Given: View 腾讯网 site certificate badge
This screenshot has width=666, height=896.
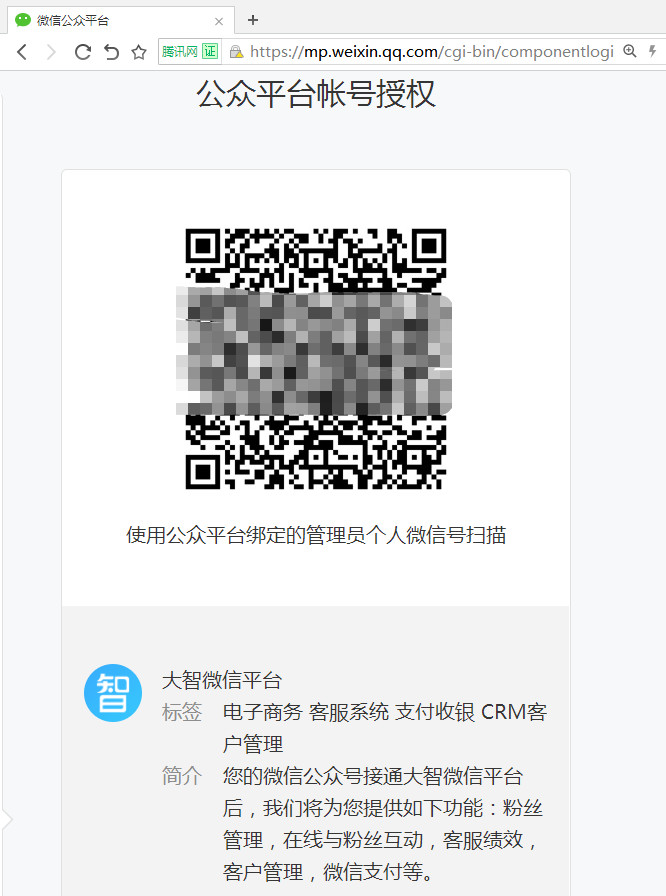Looking at the screenshot, I should (x=190, y=52).
